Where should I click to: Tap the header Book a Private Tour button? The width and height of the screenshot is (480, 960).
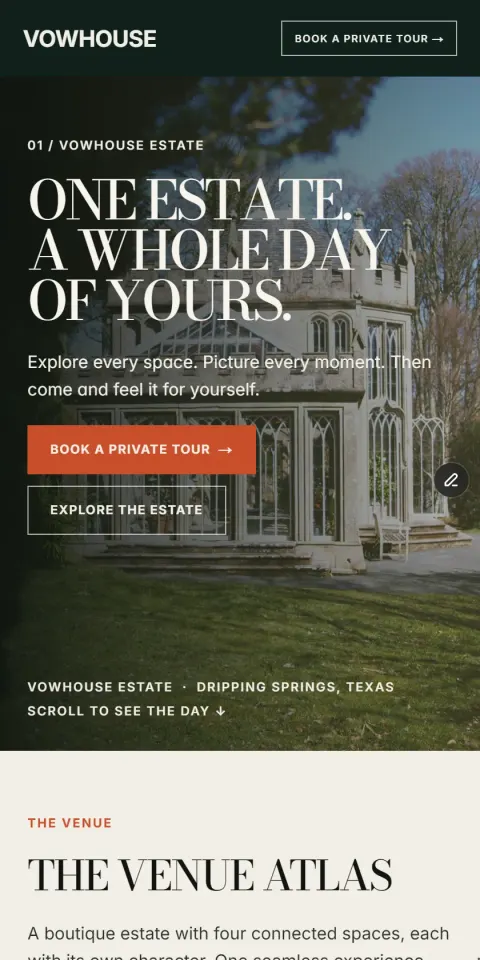click(x=369, y=39)
